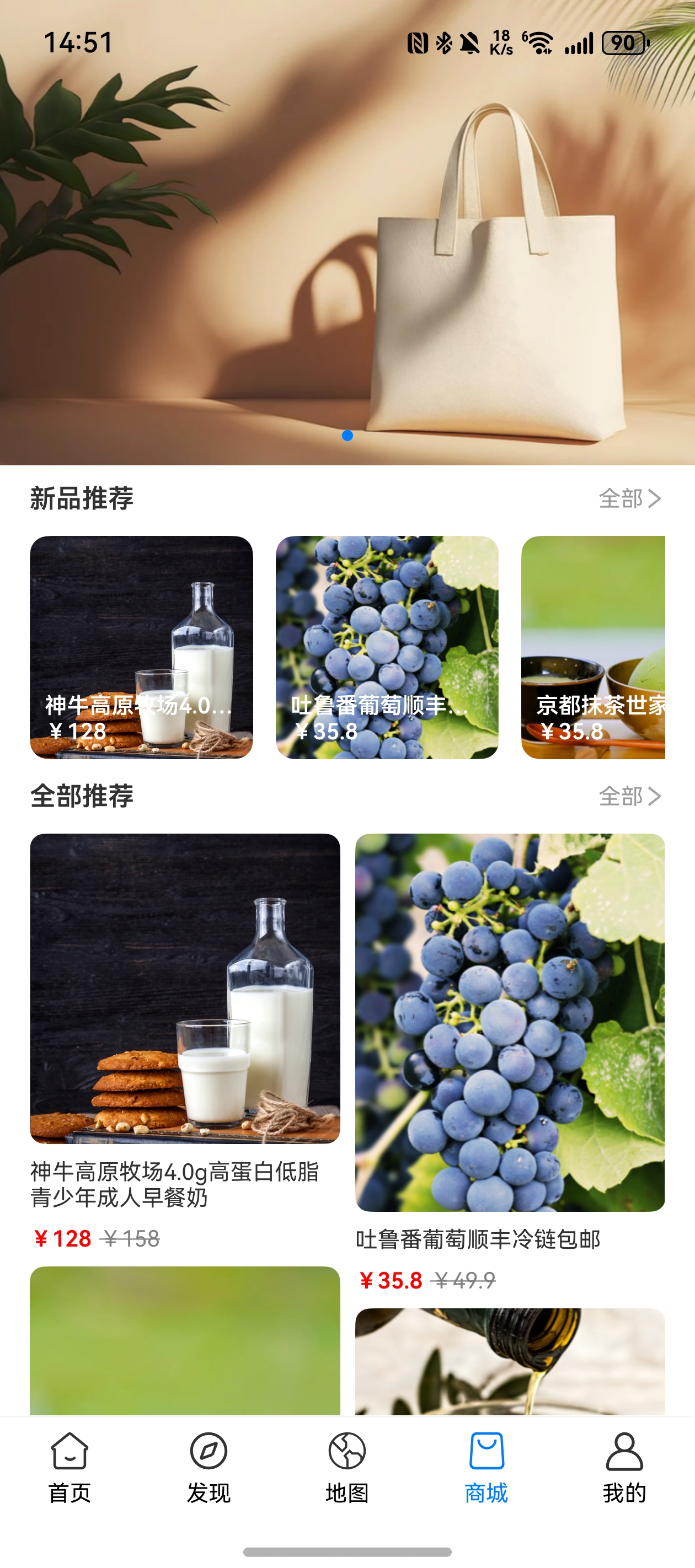695x1568 pixels.
Task: Go to the 我的 tab
Action: click(624, 1467)
